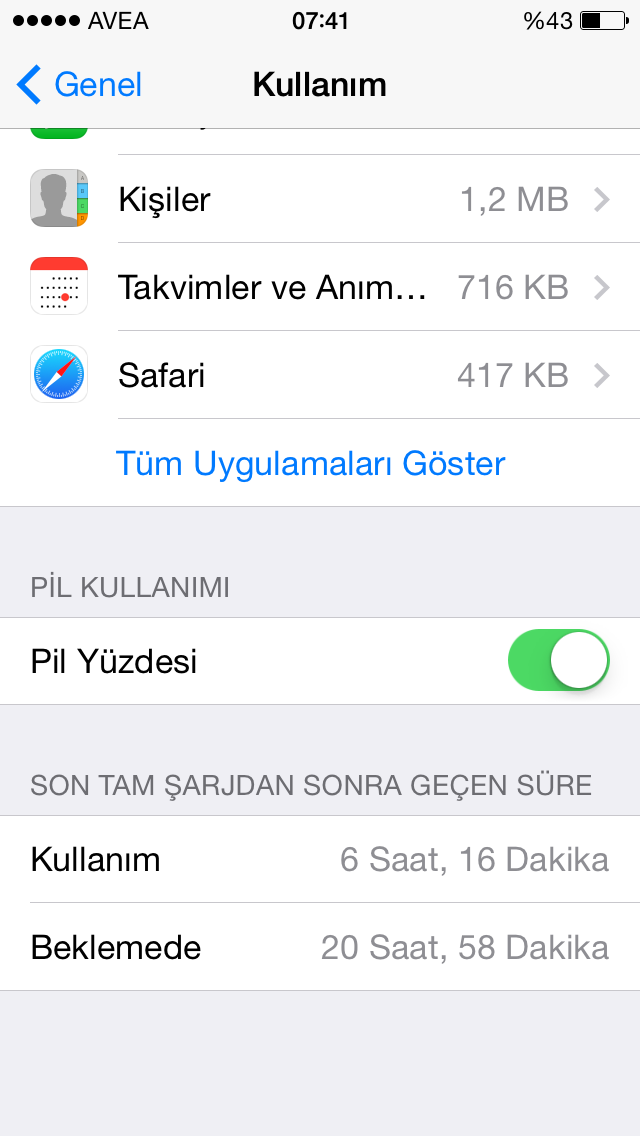This screenshot has width=640, height=1136.
Task: Tap Tüm Uygulamaları Göster link
Action: click(310, 463)
